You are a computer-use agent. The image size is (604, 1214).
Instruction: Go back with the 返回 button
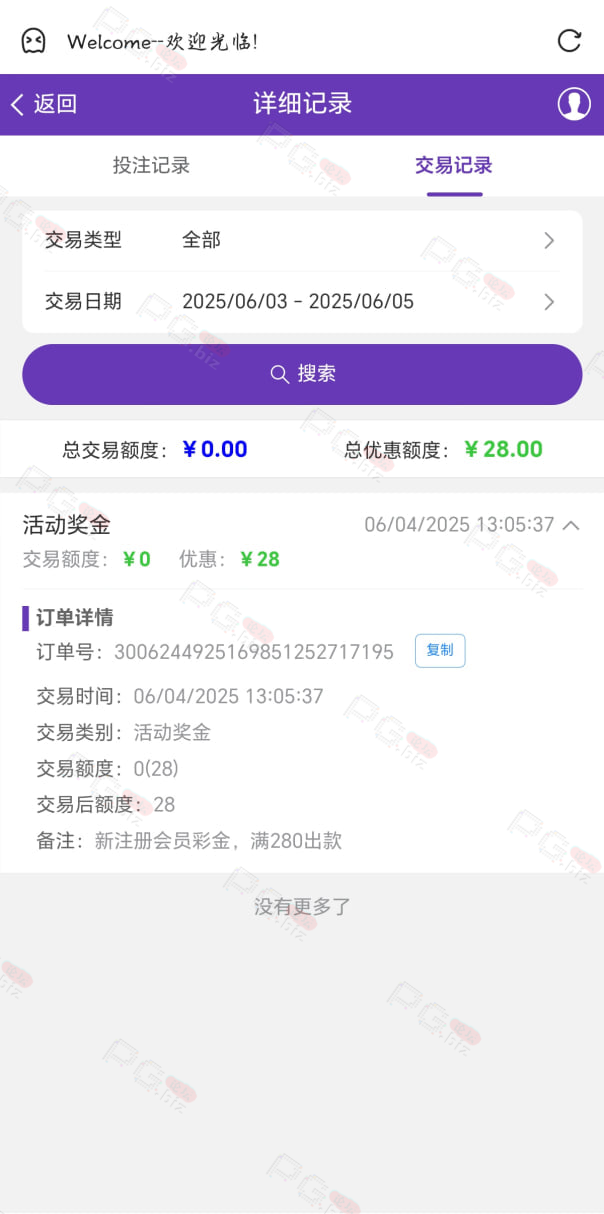pos(43,104)
